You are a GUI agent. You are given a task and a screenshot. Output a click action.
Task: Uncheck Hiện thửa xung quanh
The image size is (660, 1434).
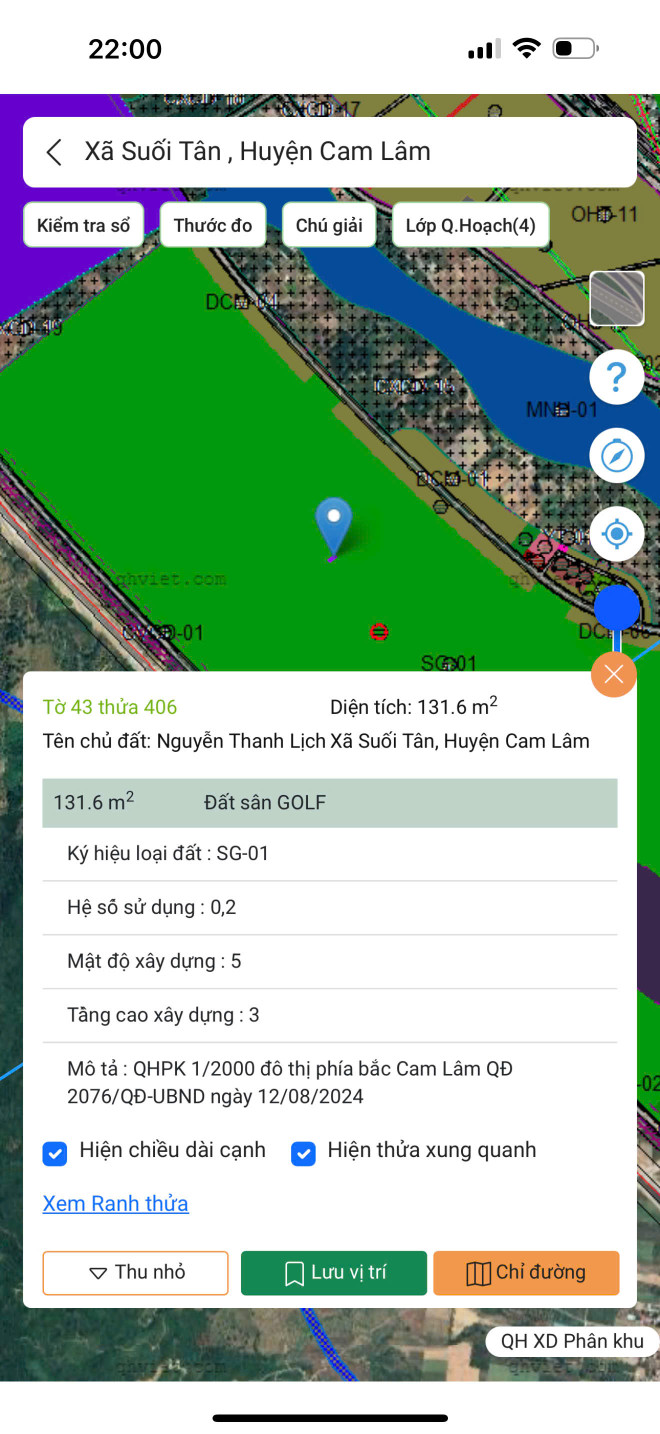tap(303, 1153)
